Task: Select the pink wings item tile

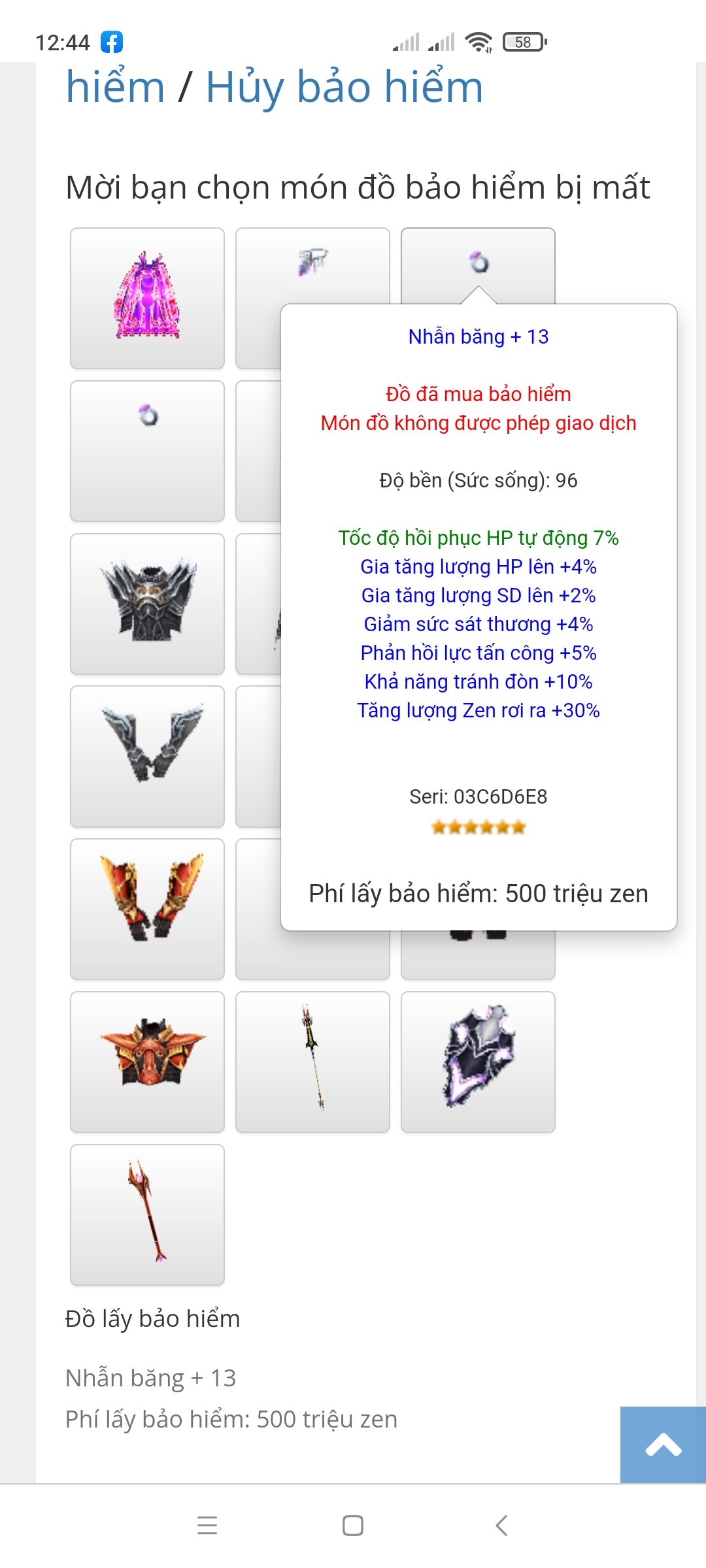Action: (x=147, y=298)
